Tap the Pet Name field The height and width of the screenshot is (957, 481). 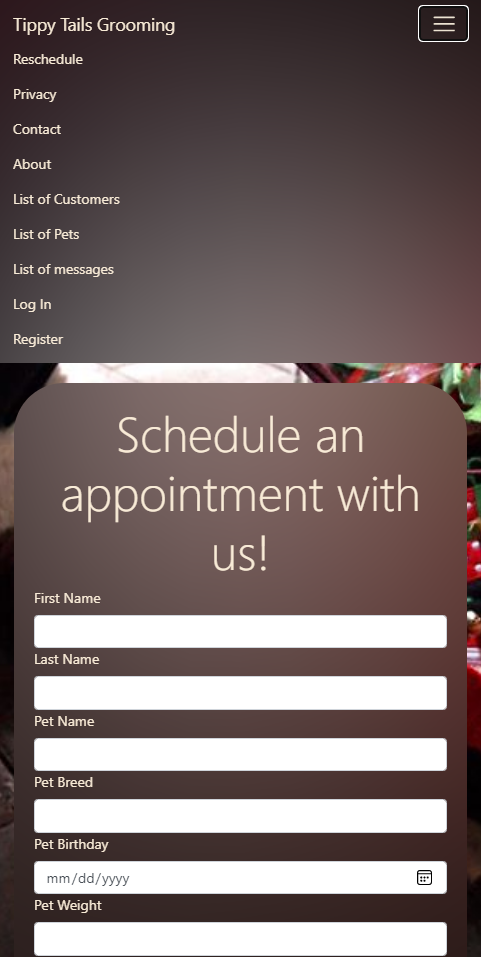click(x=240, y=754)
